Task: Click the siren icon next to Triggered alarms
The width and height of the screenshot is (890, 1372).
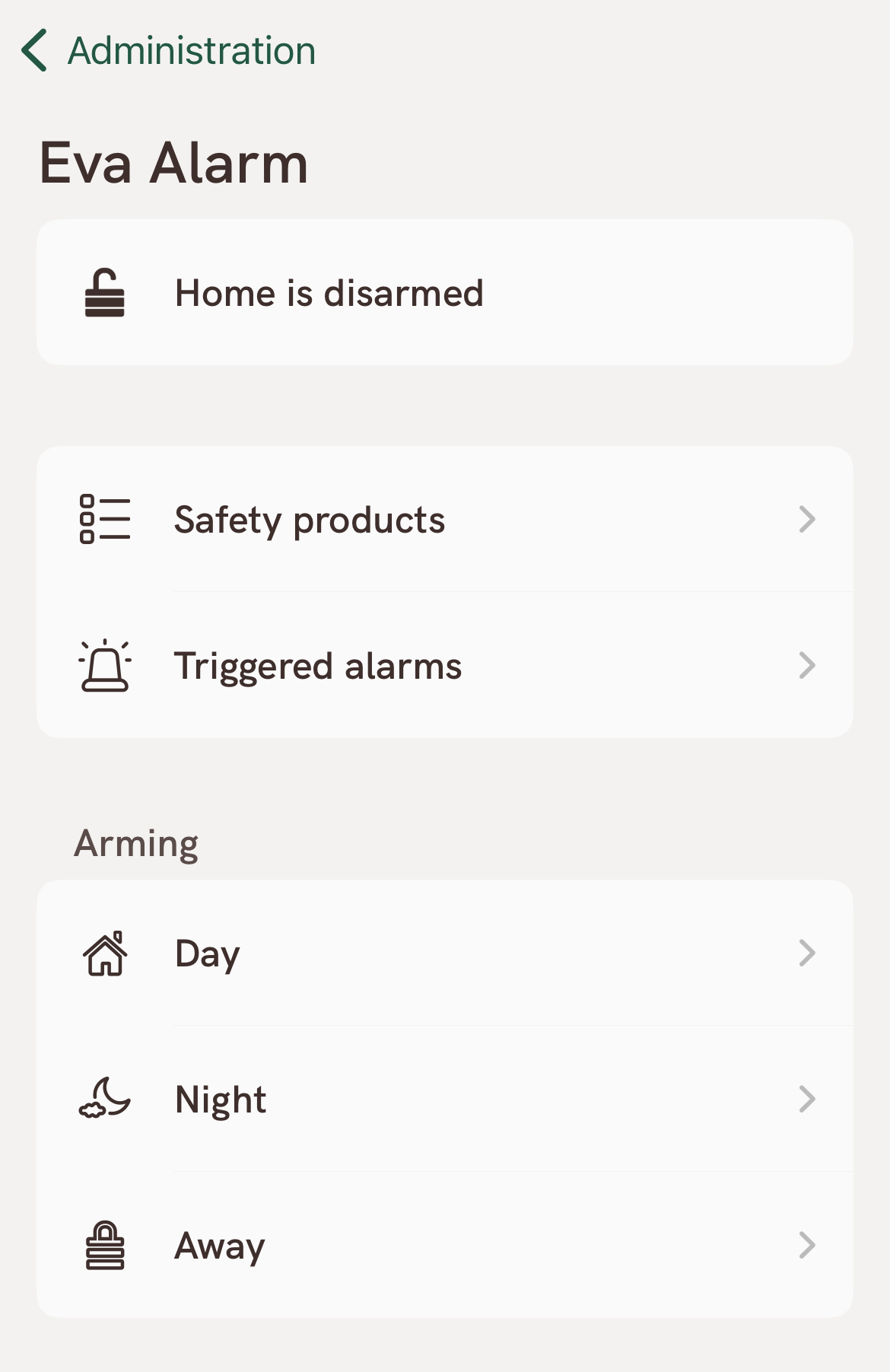Action: [x=104, y=665]
